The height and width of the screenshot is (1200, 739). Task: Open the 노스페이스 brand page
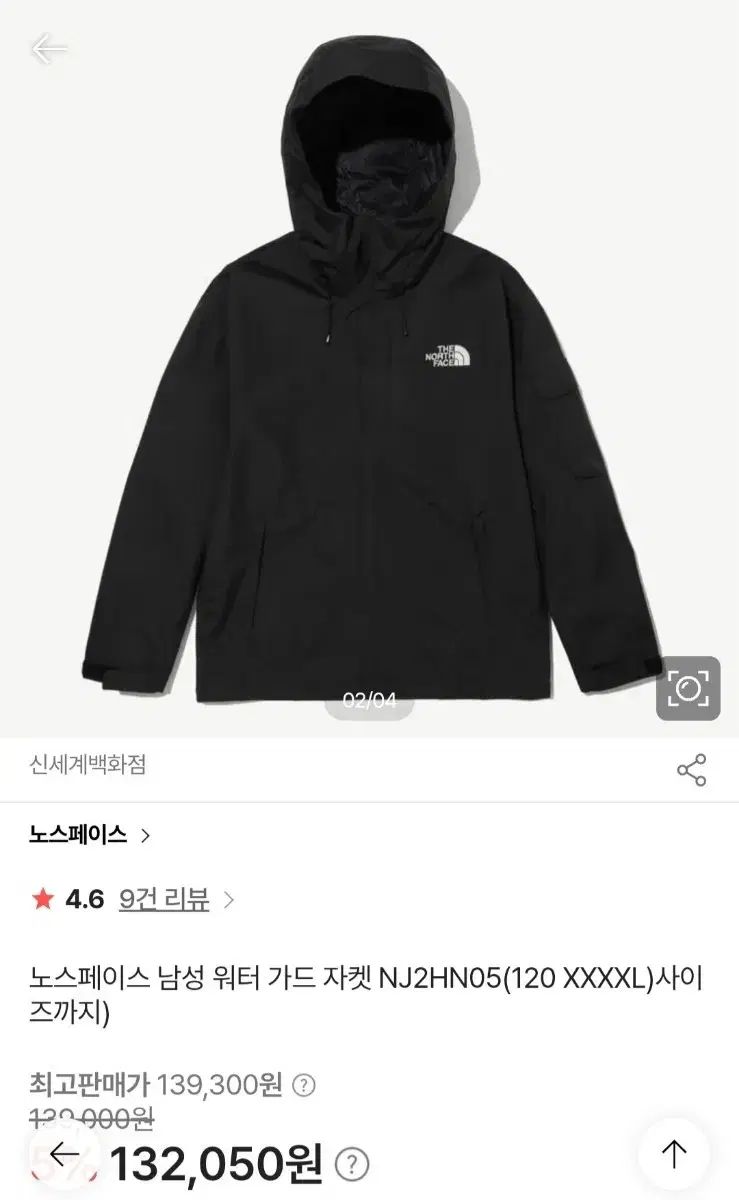(90, 835)
